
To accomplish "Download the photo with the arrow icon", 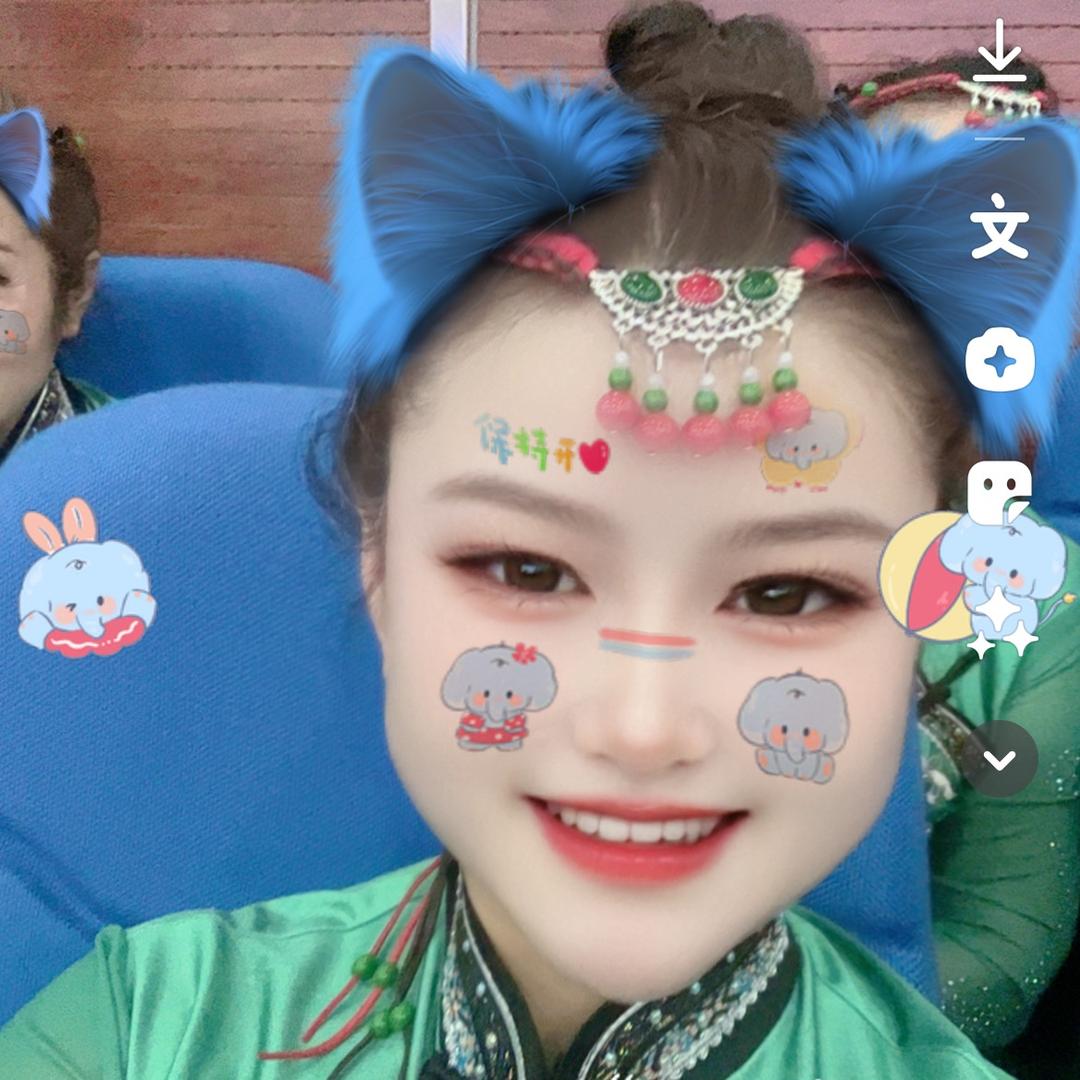I will click(999, 51).
